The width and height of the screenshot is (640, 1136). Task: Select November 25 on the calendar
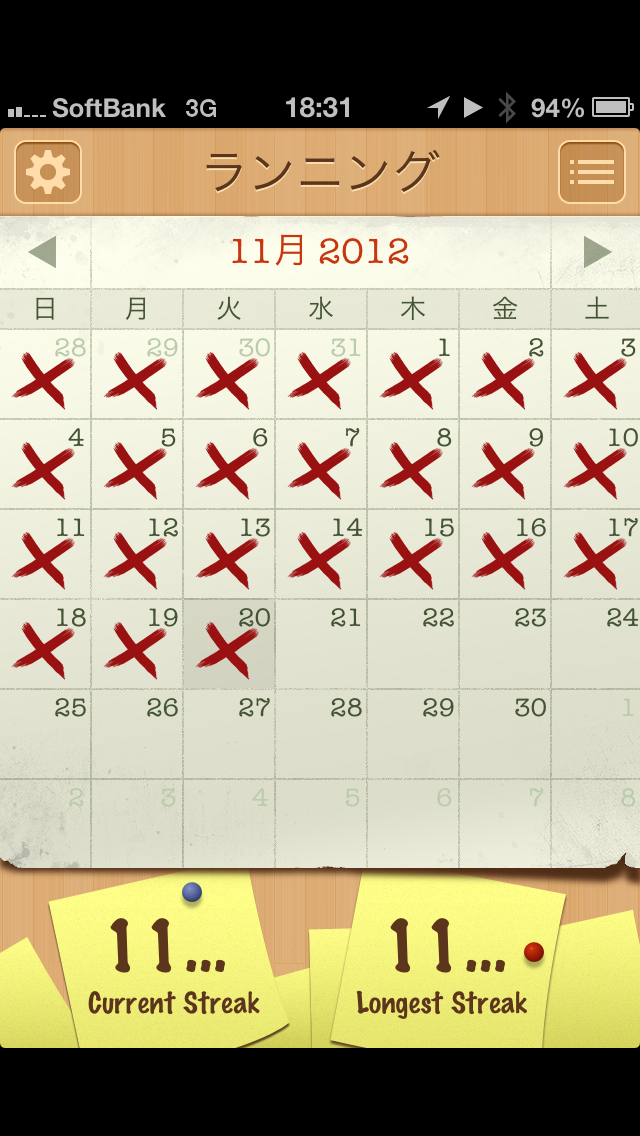(45, 735)
